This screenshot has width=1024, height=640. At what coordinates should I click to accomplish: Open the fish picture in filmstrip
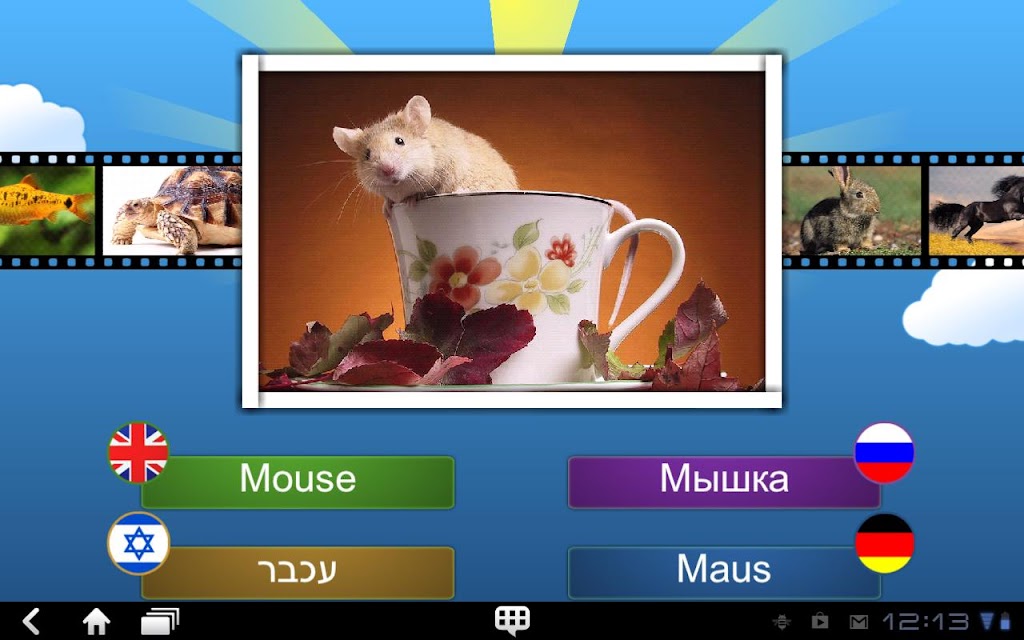click(x=45, y=208)
